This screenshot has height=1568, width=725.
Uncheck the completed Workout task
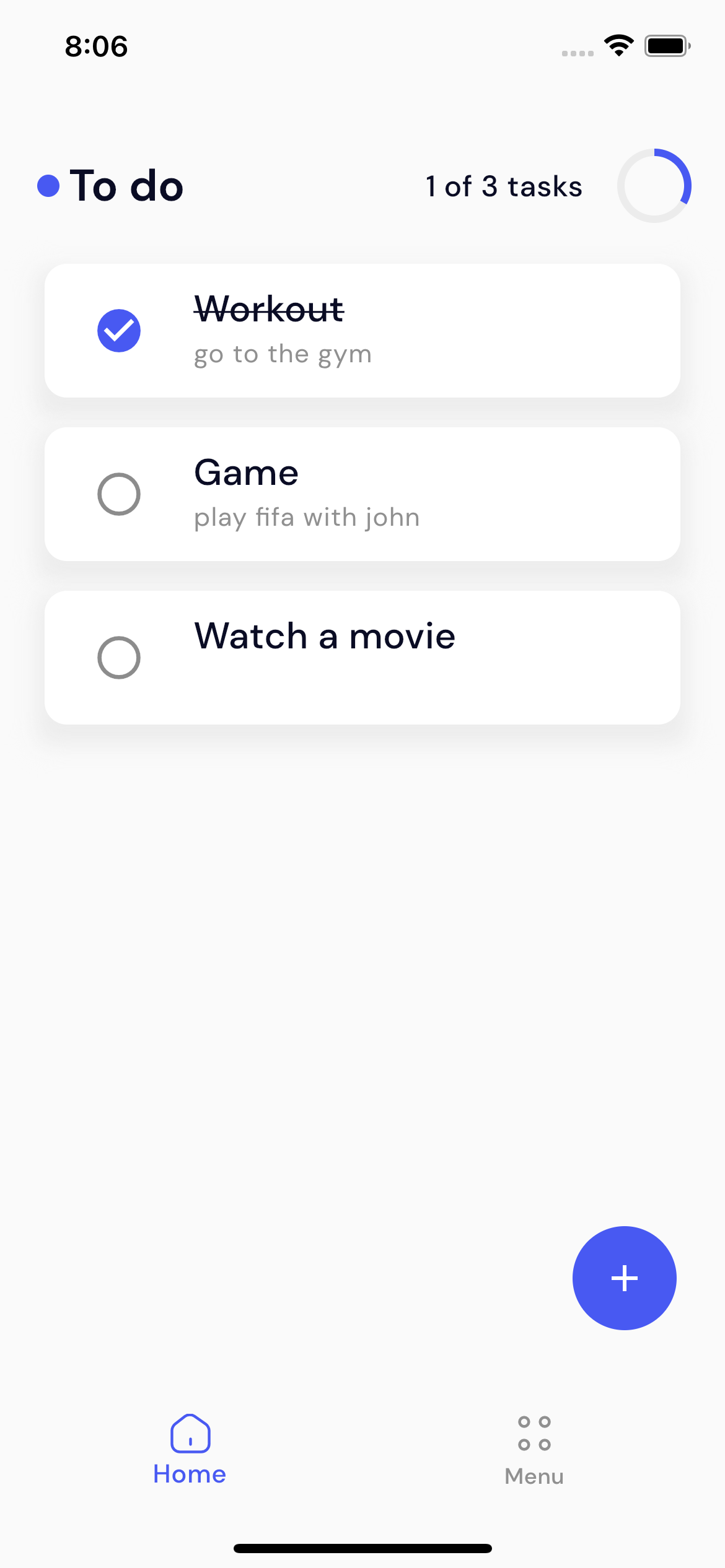click(120, 331)
